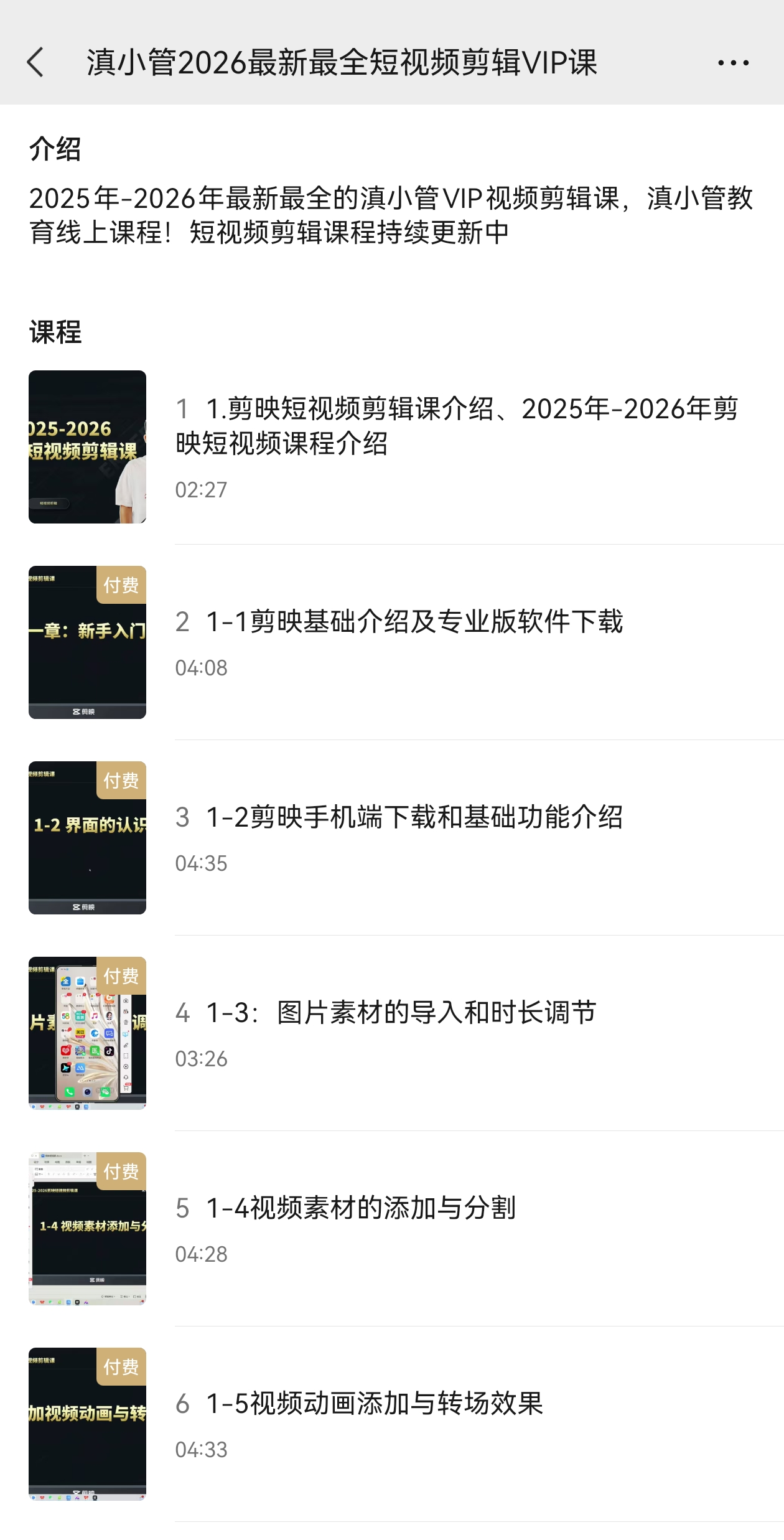784x1540 pixels.
Task: Select lesson 4 图片素材的导入和时长调节
Action: (x=401, y=1013)
